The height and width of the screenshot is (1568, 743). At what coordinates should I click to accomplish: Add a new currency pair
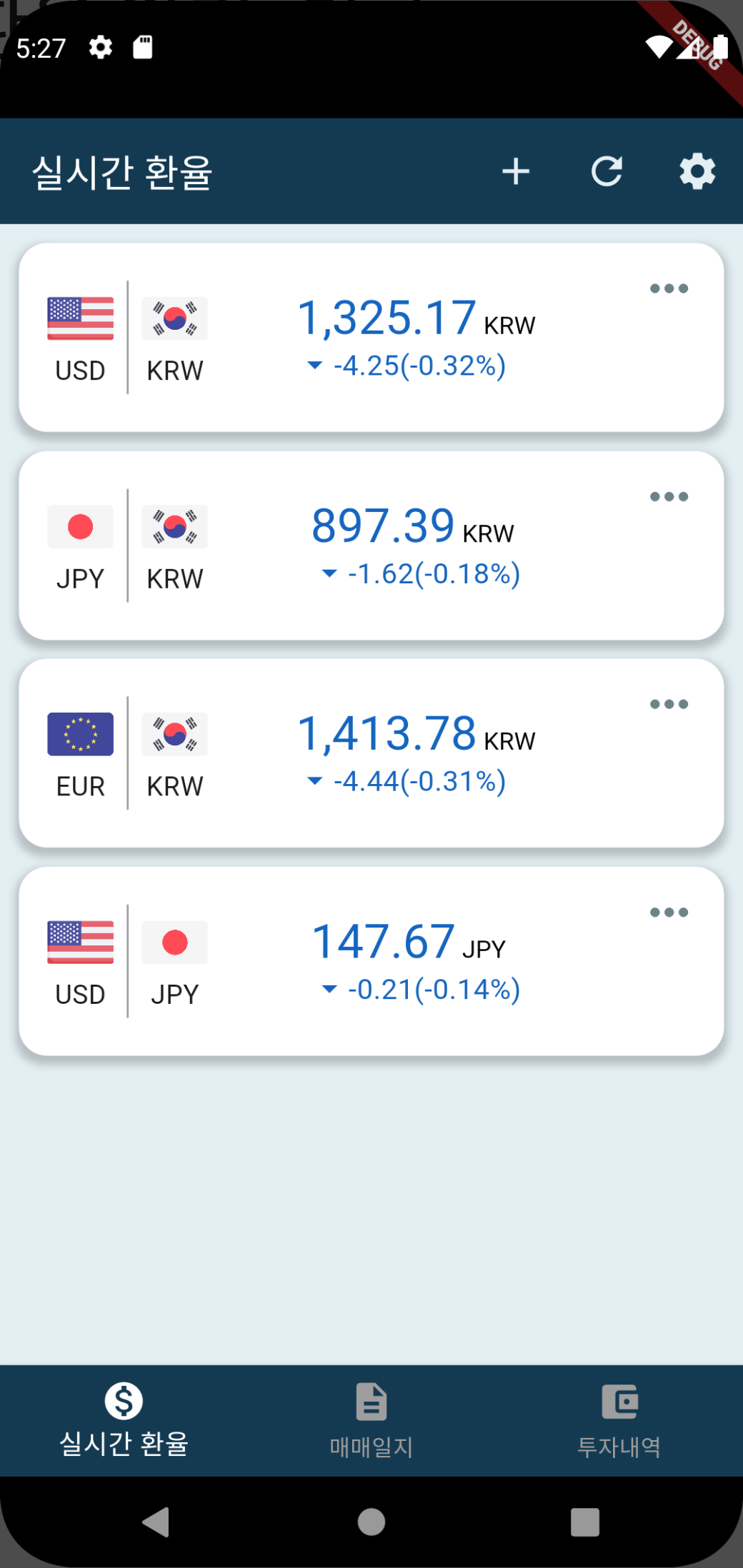click(x=515, y=172)
